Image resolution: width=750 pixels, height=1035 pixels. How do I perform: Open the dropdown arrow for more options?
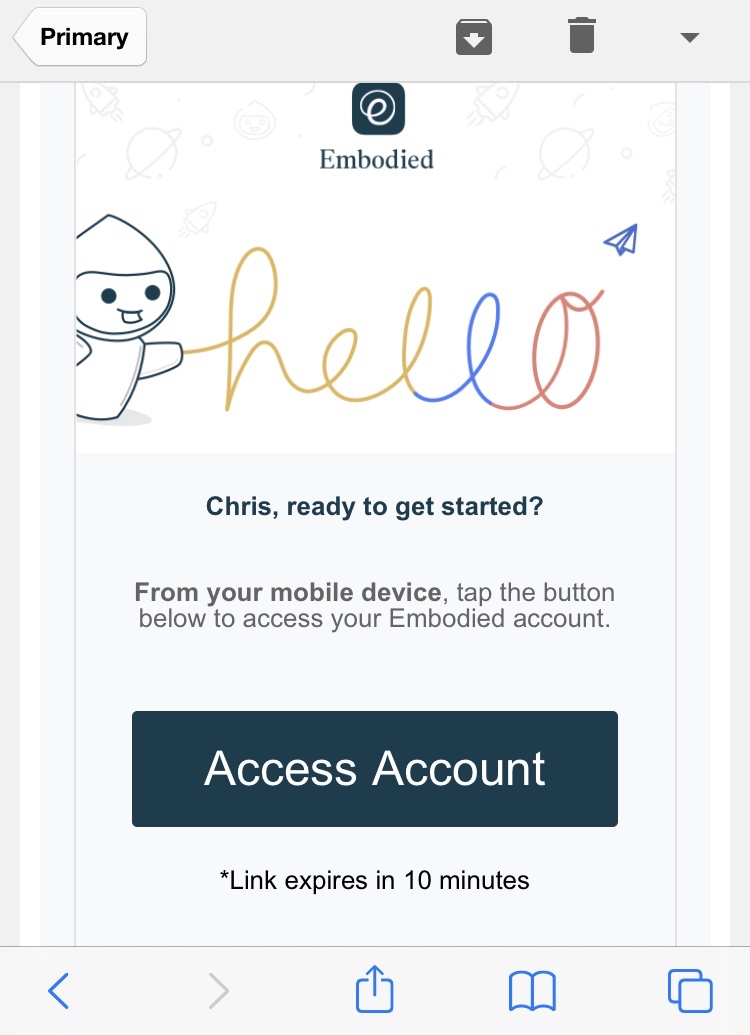pos(688,38)
